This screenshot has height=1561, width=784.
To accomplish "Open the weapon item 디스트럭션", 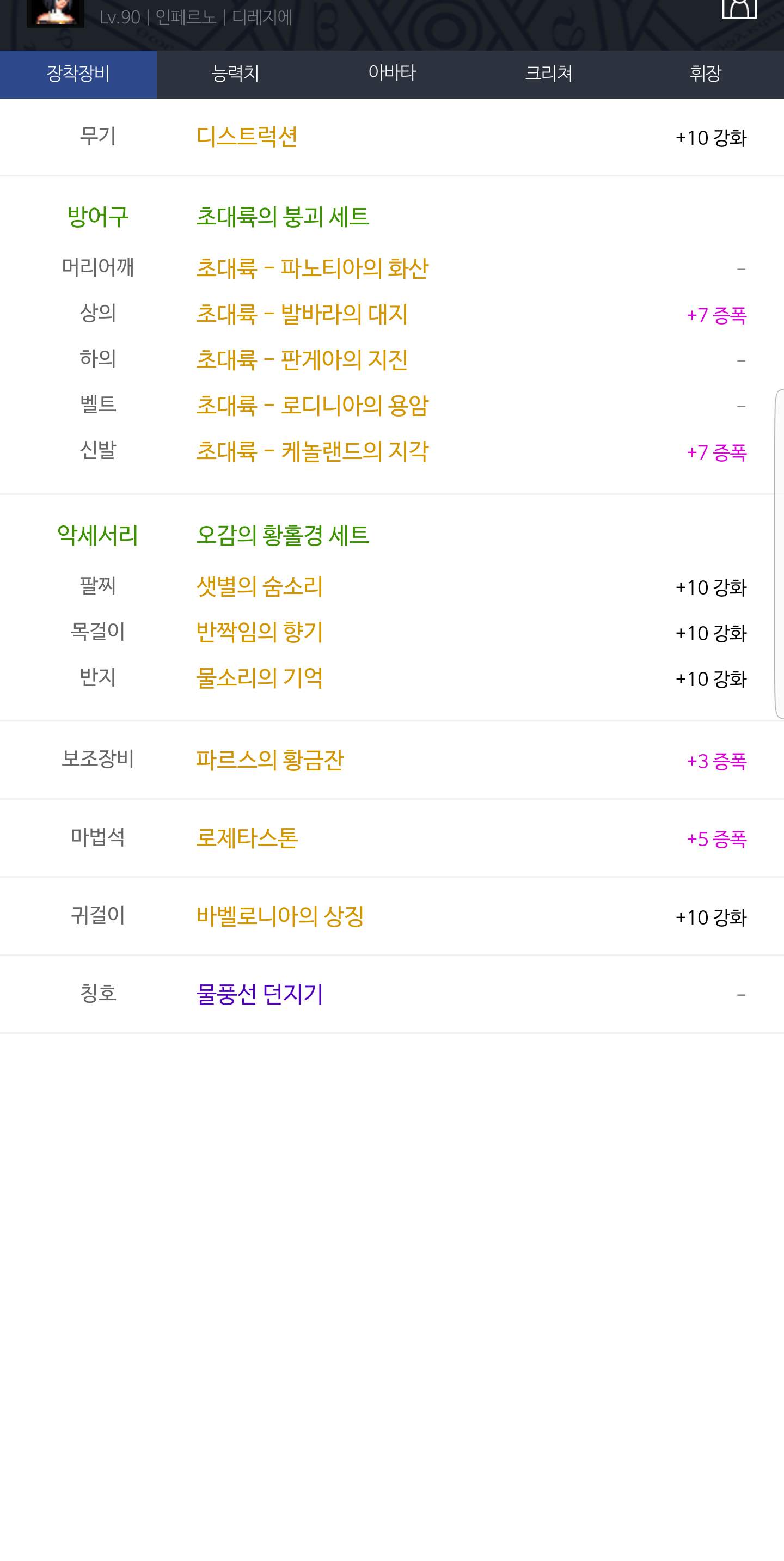I will pos(247,138).
